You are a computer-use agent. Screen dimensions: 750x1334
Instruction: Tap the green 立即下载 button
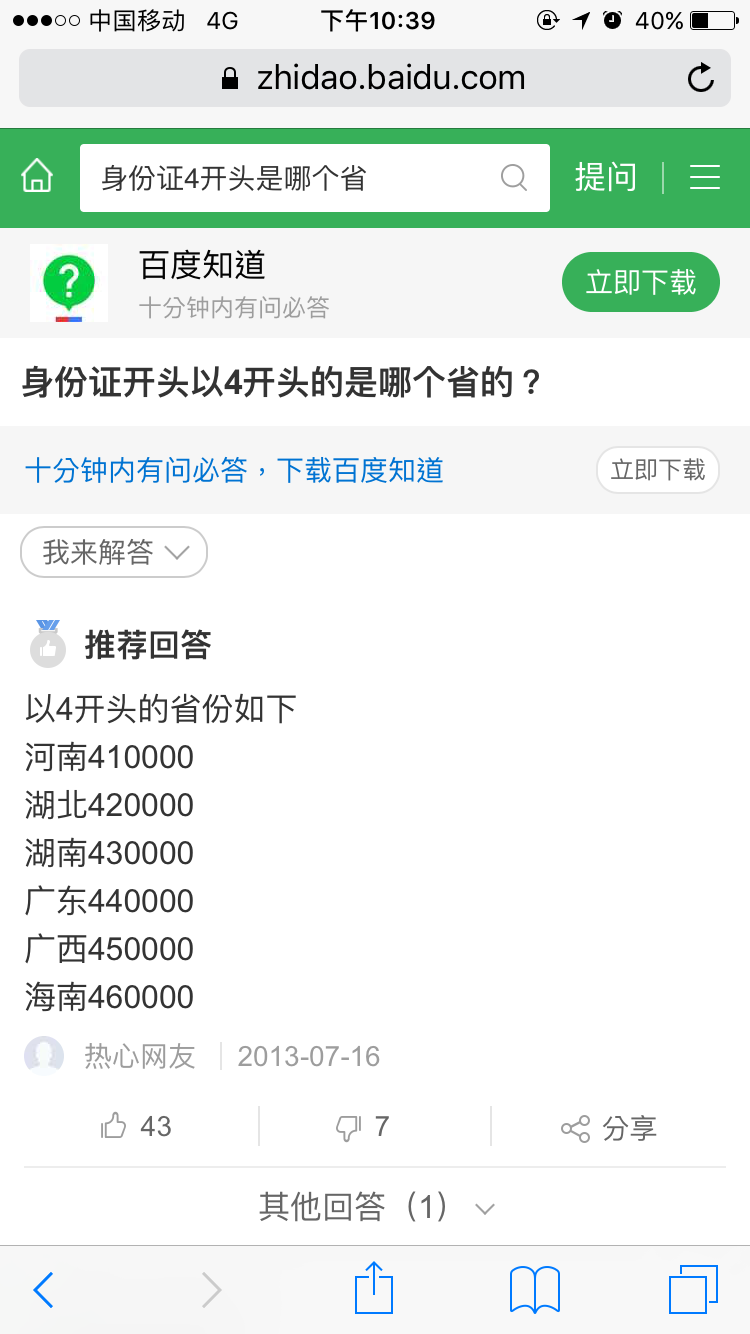(x=640, y=282)
